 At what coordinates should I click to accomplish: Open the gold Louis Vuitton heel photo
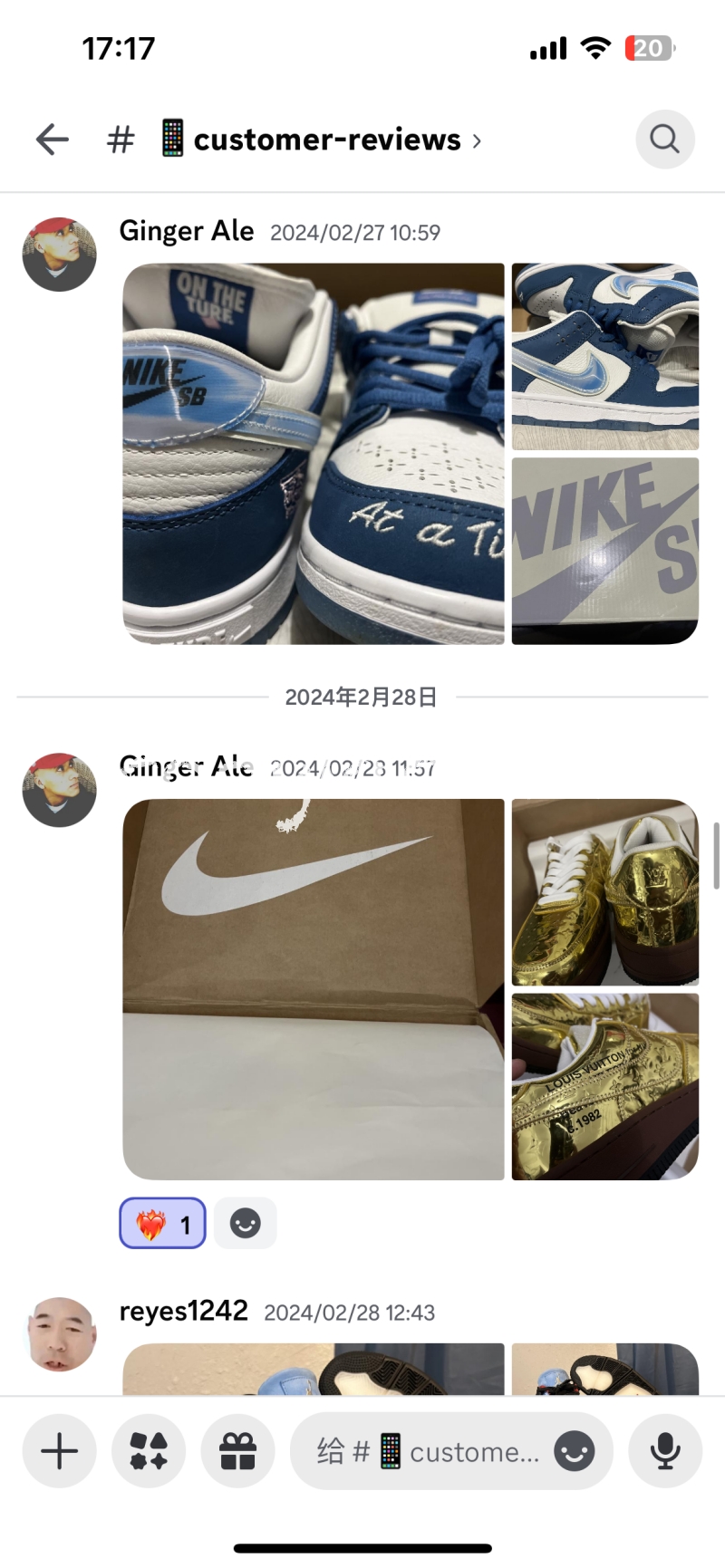coord(604,1086)
